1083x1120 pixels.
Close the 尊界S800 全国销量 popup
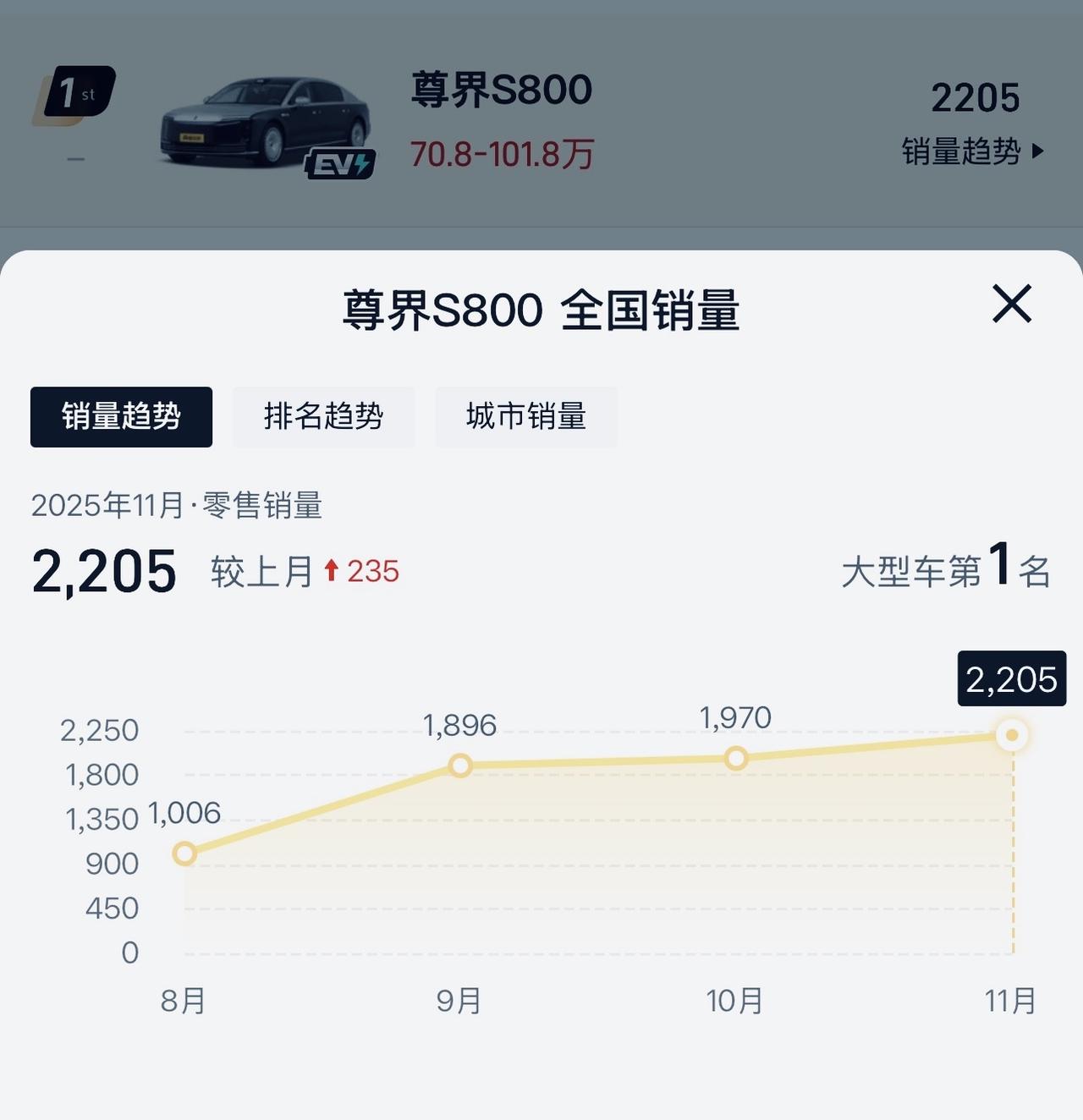[x=1012, y=306]
